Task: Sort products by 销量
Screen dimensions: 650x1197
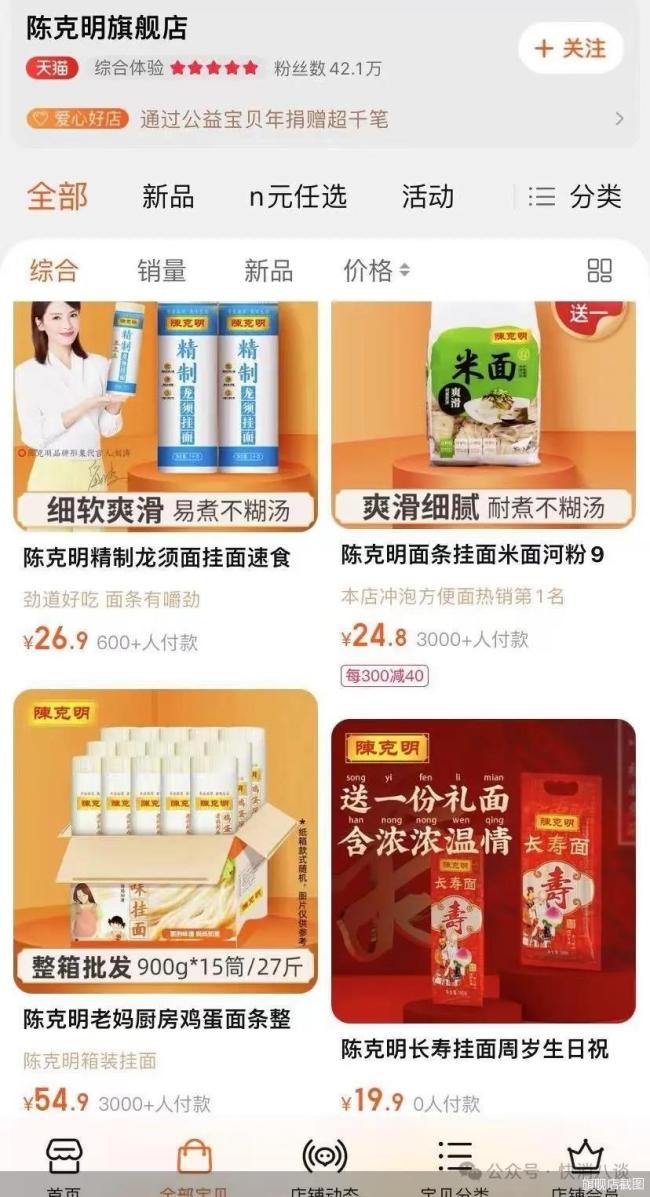Action: click(161, 270)
